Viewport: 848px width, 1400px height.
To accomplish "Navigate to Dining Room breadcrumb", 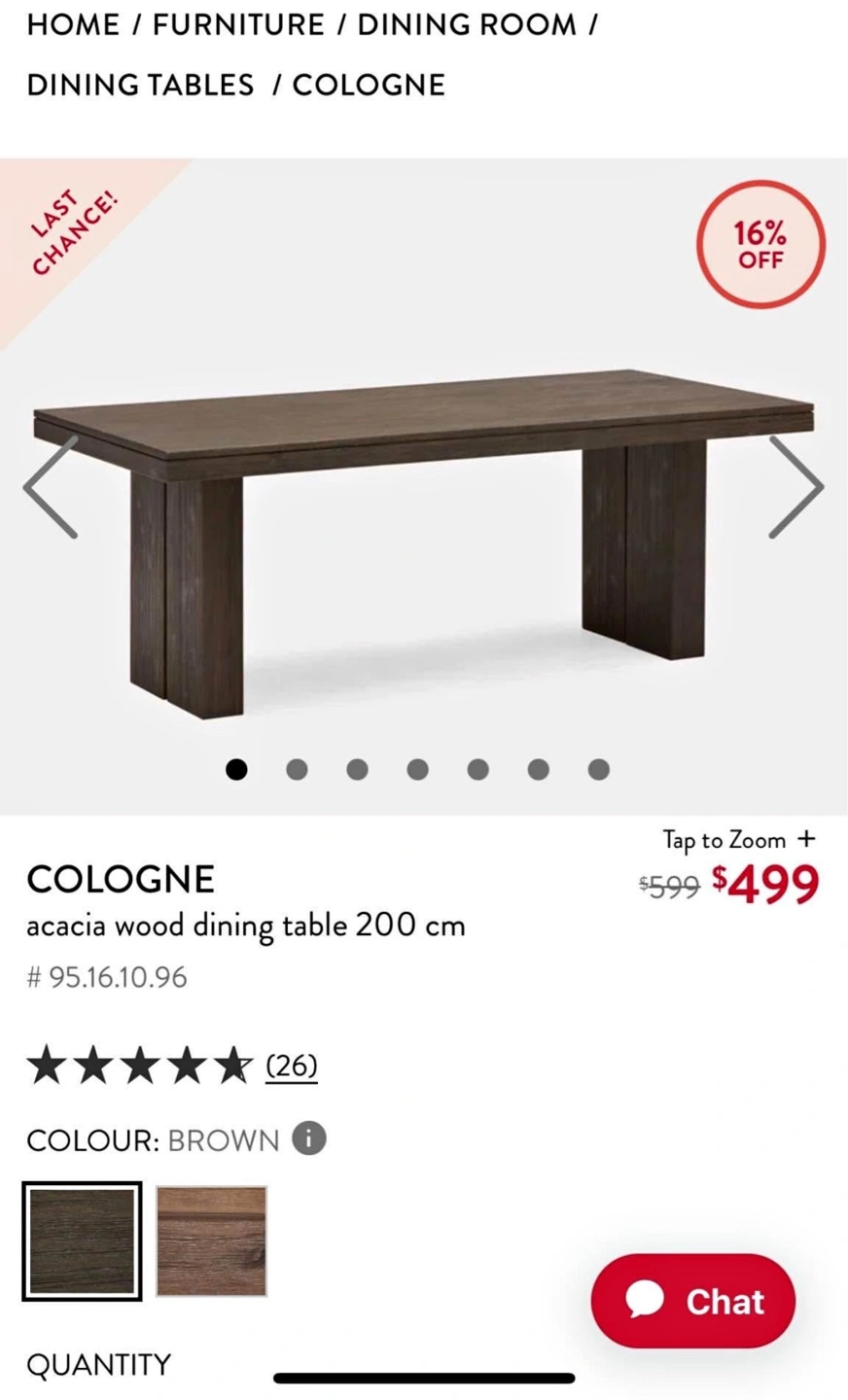I will 467,25.
